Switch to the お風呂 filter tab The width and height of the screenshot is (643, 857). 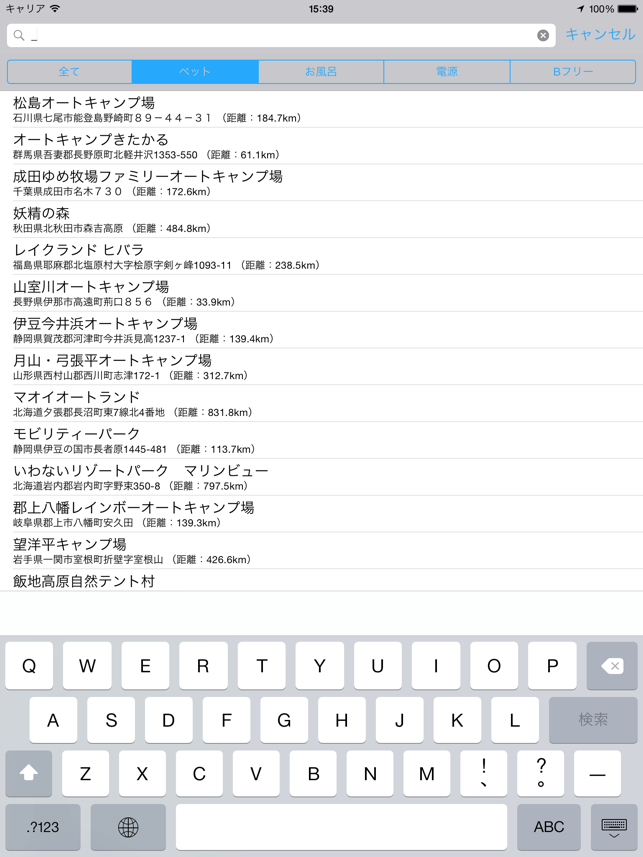321,72
